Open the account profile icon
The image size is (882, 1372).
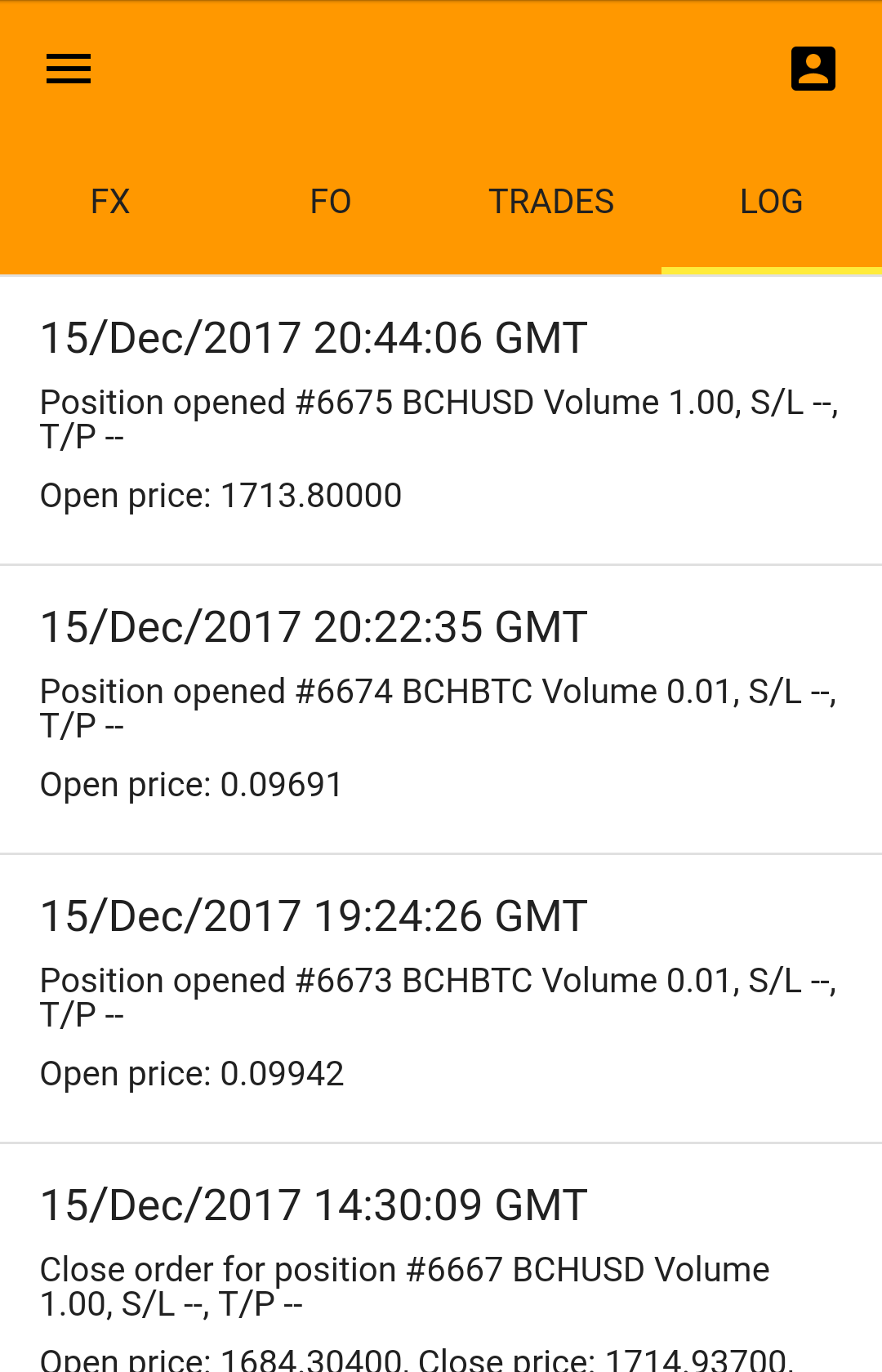coord(813,69)
